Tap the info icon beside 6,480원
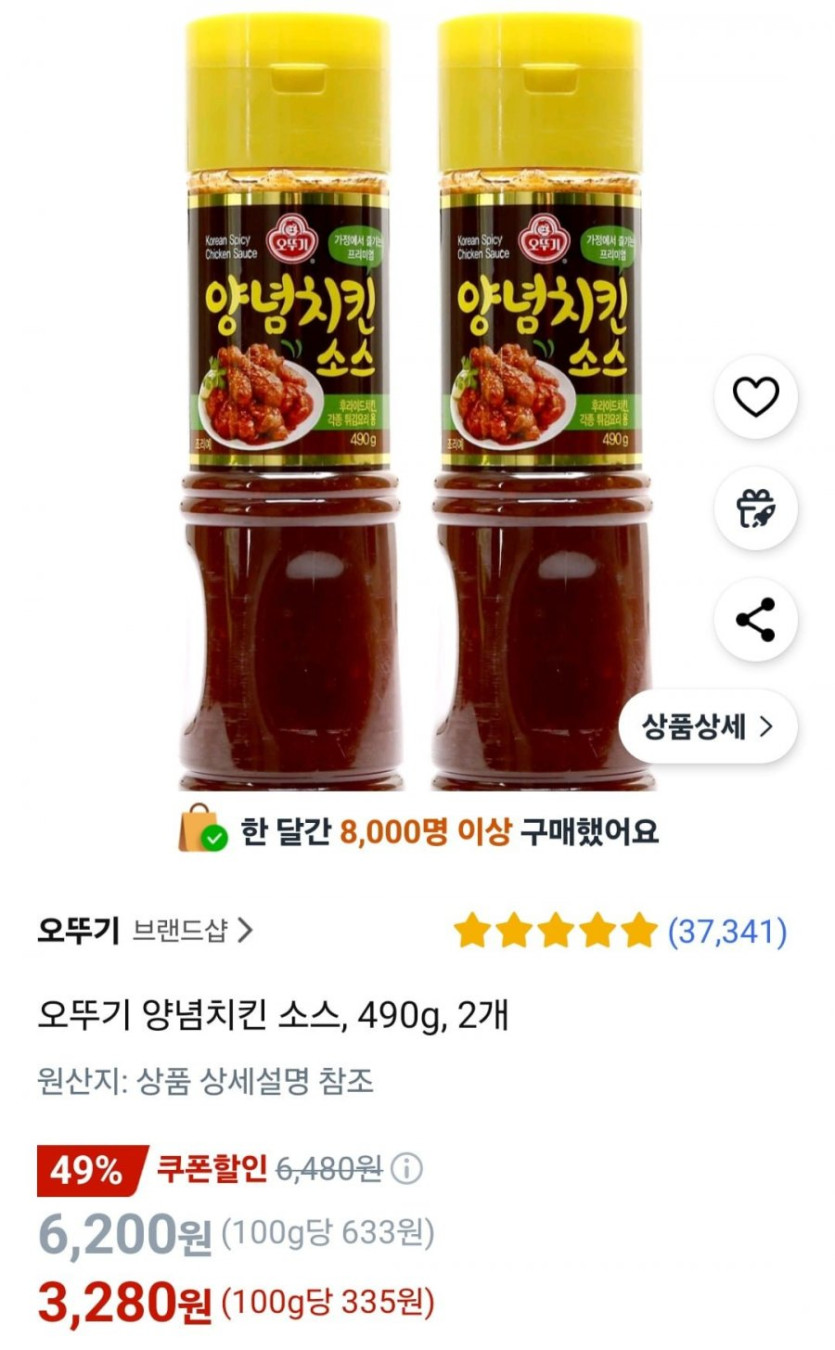Viewport: 835px width, 1350px height. tap(407, 1168)
